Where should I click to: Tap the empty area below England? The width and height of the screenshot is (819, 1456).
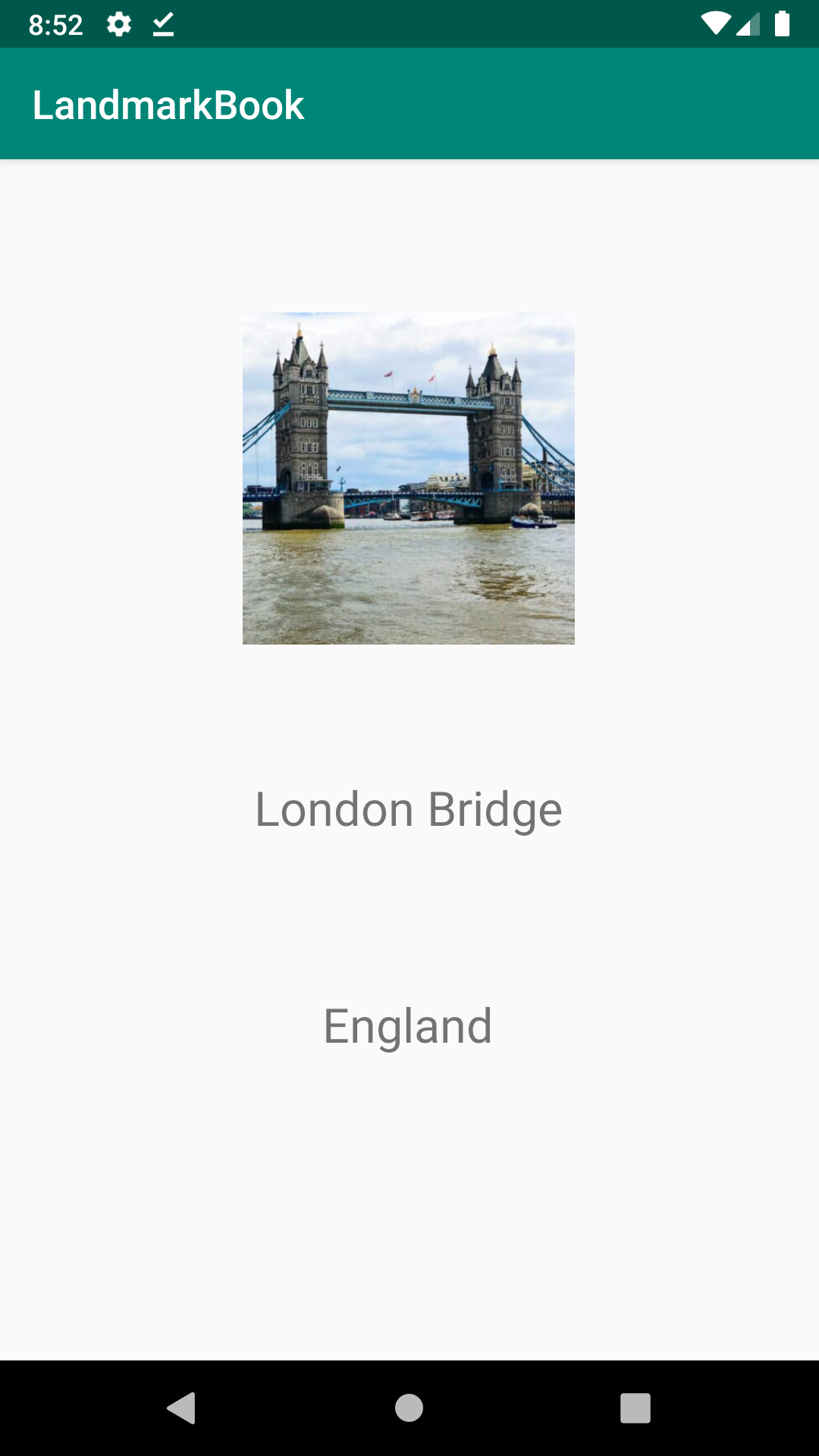tap(409, 1213)
